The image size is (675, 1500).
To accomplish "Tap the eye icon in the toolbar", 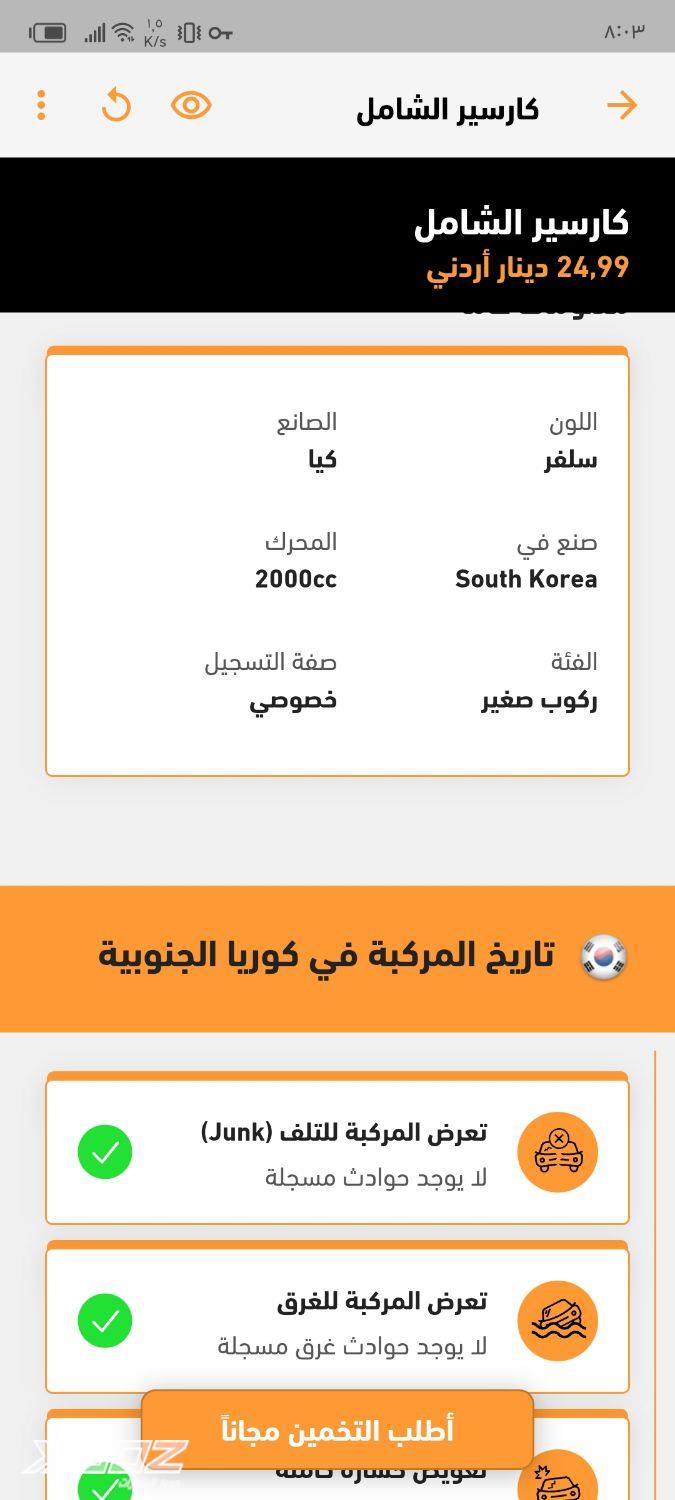I will coord(191,105).
